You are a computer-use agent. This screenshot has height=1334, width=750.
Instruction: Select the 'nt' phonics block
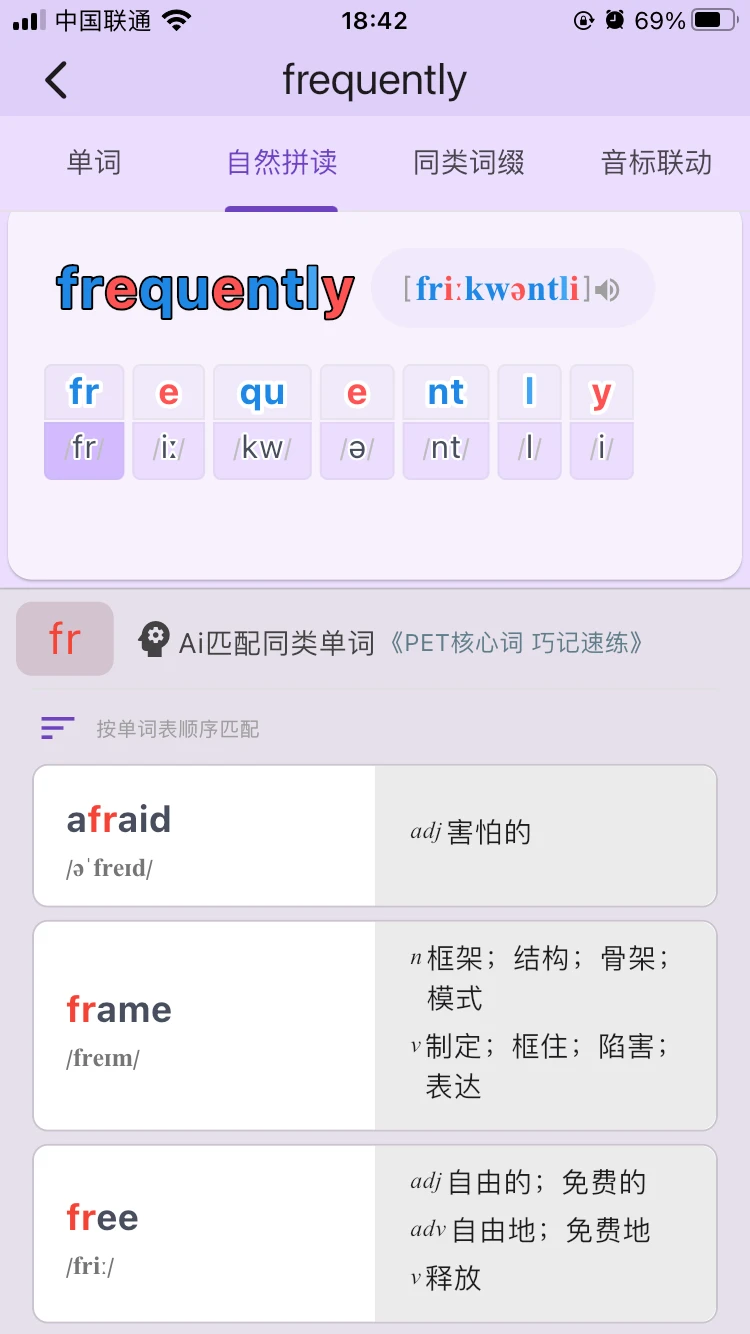click(446, 422)
